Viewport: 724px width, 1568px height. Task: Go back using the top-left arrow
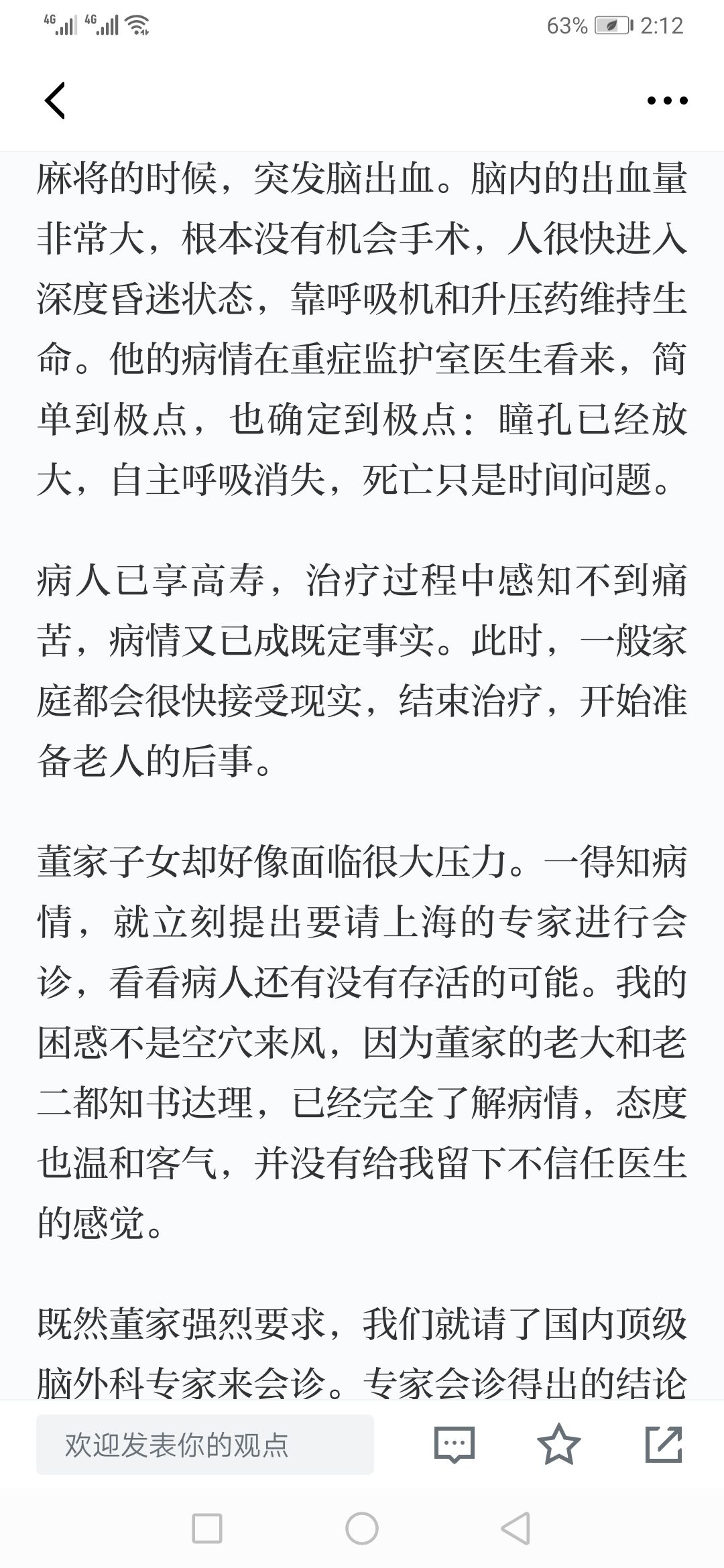click(x=55, y=101)
